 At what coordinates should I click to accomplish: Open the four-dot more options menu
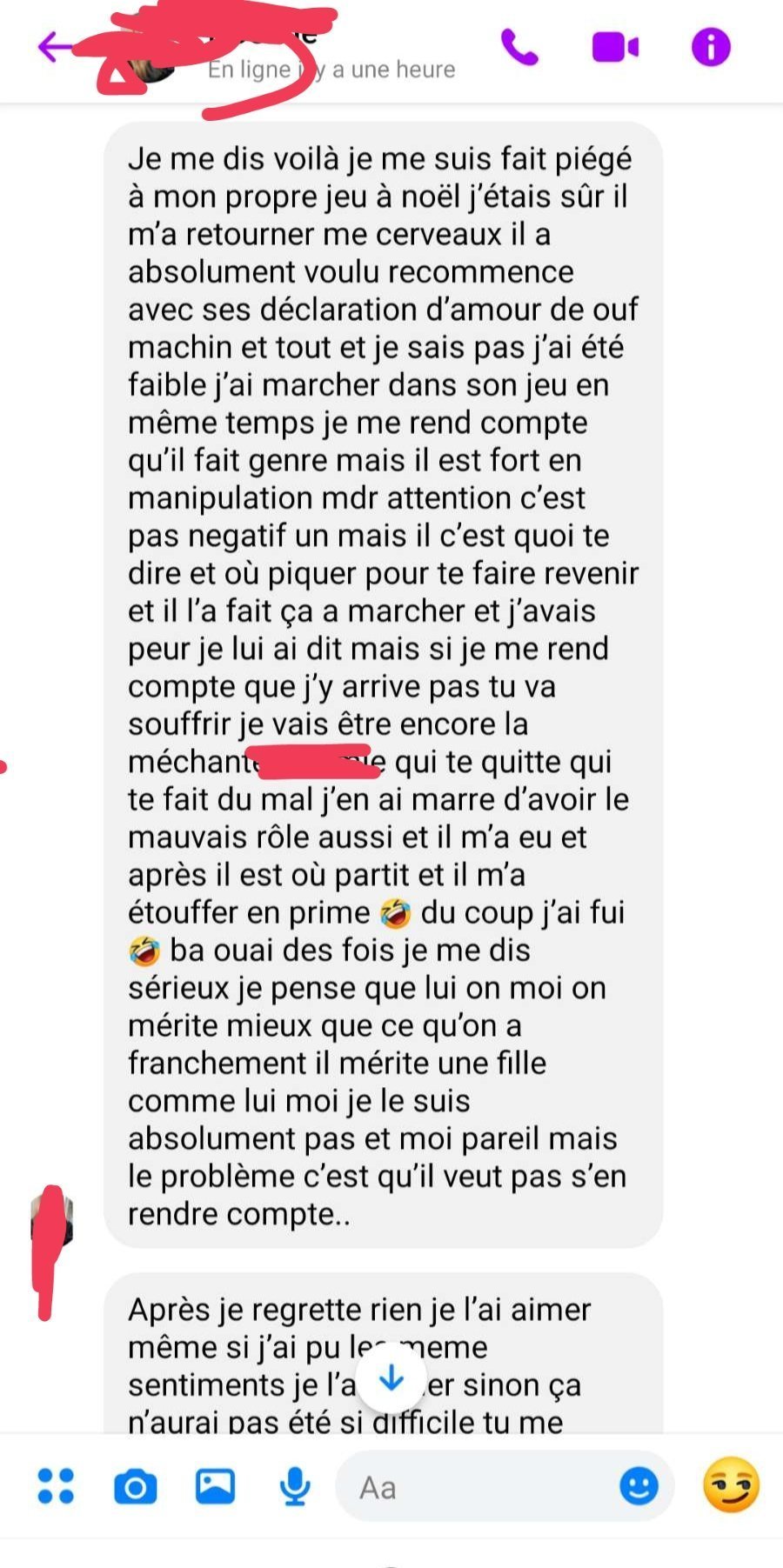click(x=56, y=1485)
